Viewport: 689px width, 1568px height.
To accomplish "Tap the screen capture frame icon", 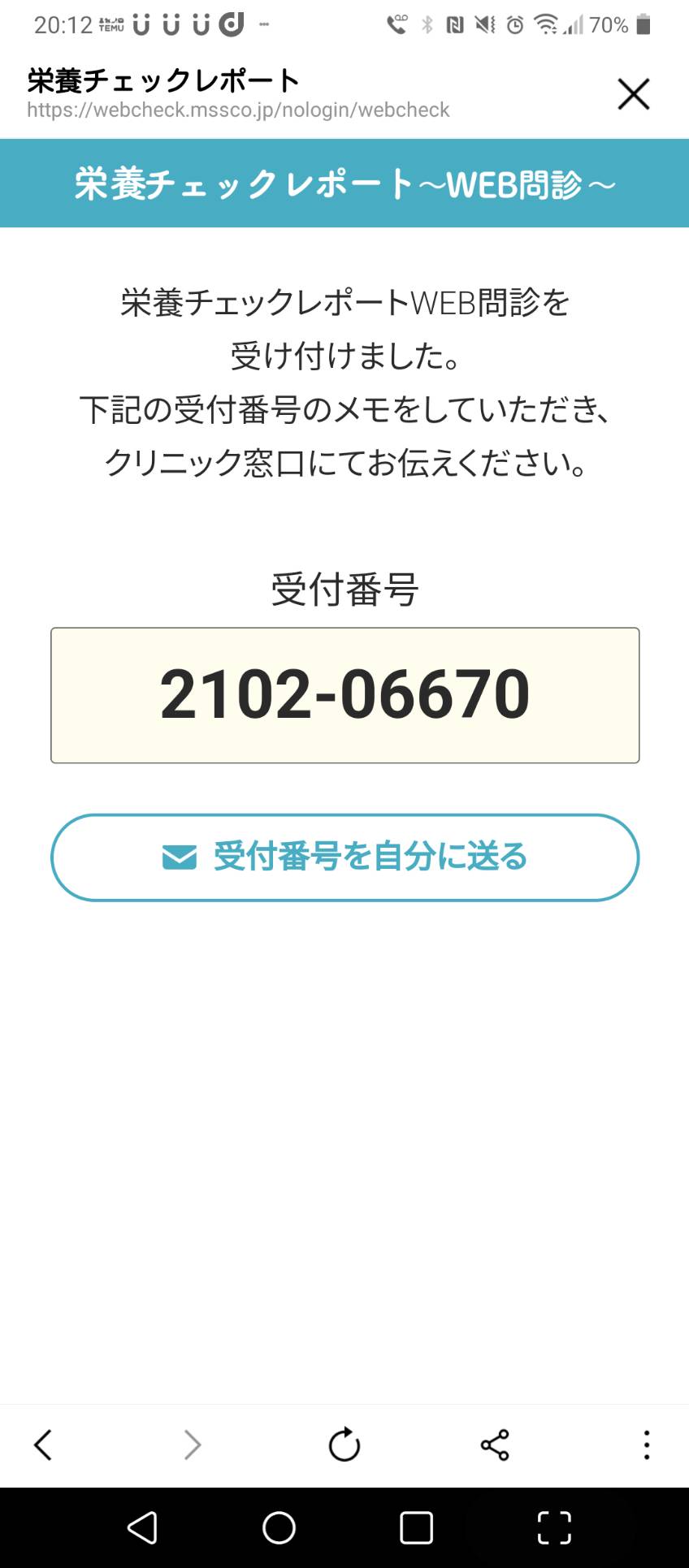I will pos(554,1527).
